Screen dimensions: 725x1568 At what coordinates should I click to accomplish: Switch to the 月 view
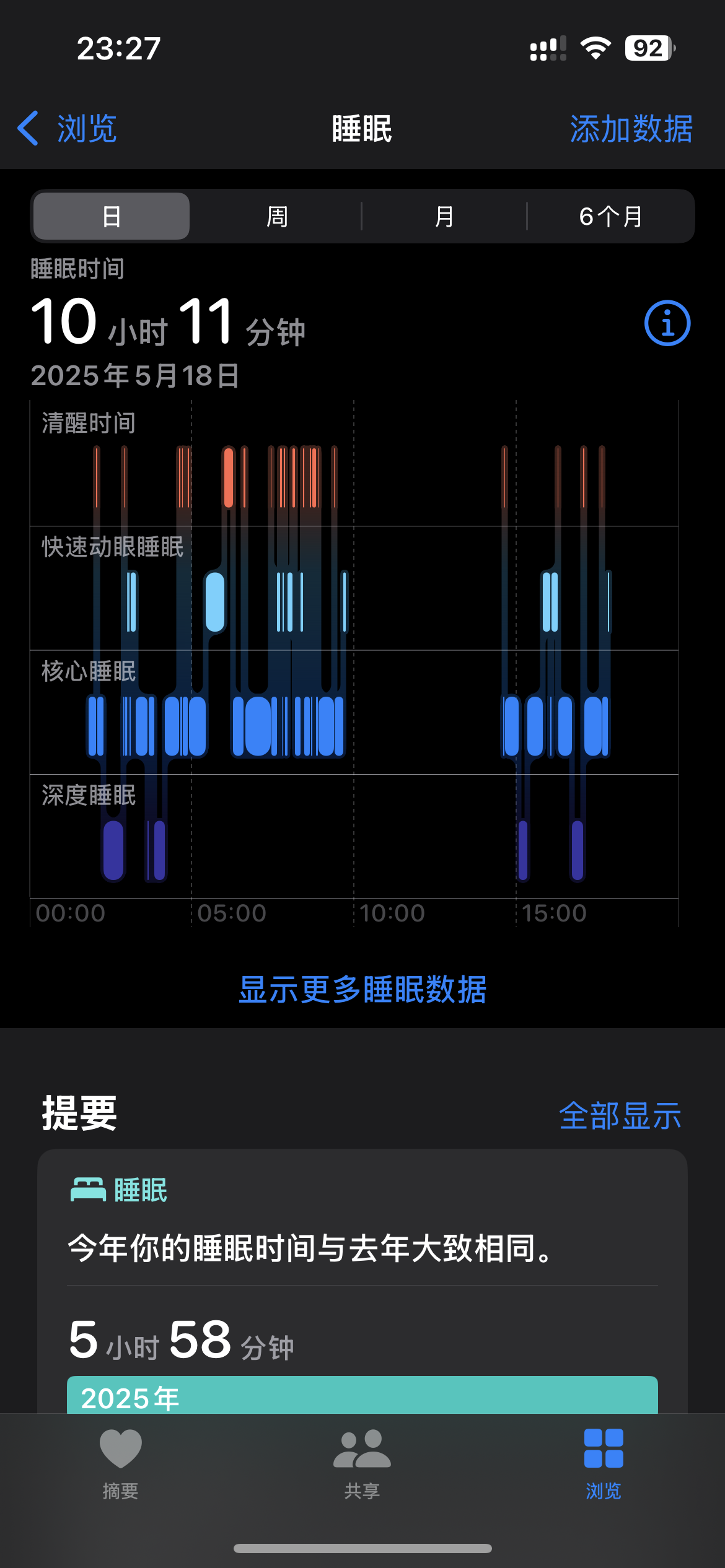pos(444,216)
